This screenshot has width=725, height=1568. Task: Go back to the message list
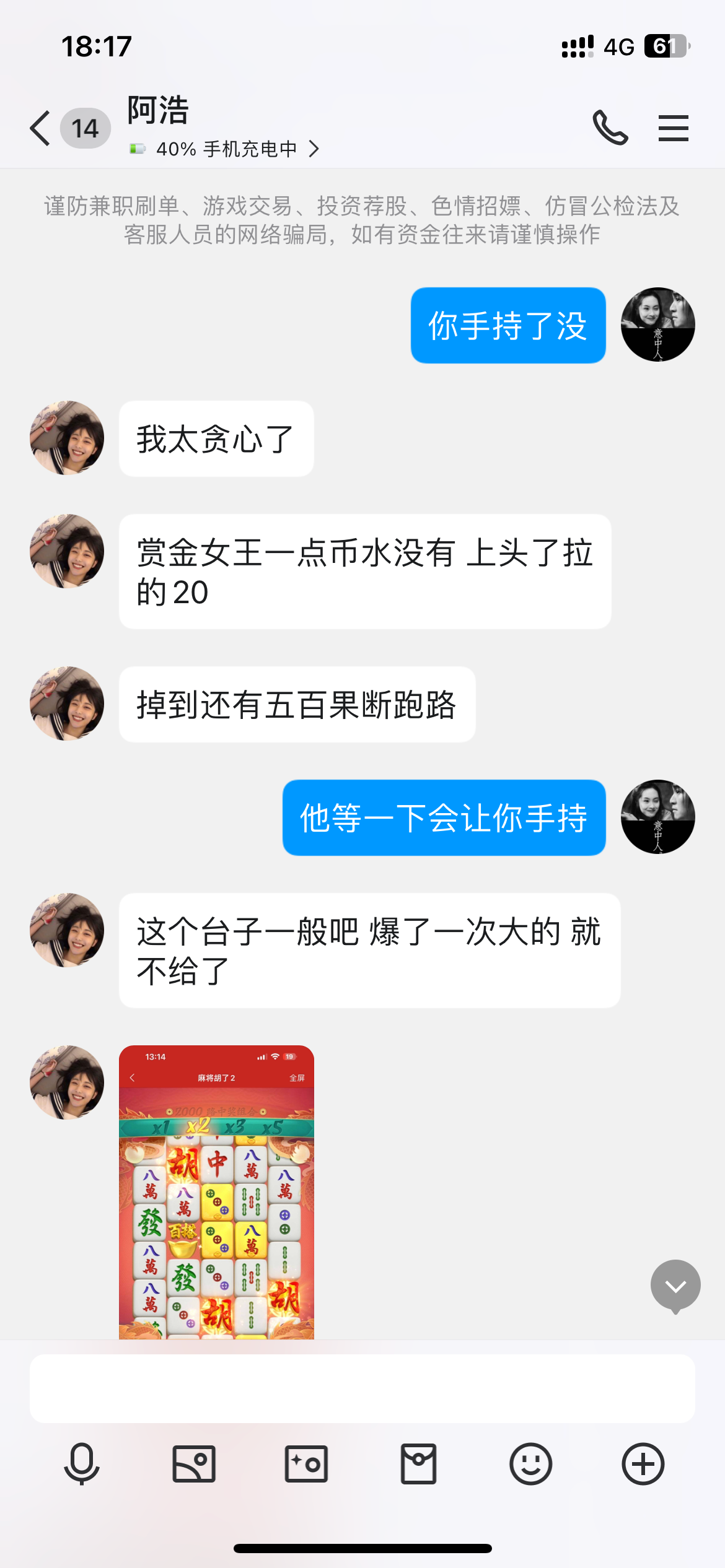41,128
